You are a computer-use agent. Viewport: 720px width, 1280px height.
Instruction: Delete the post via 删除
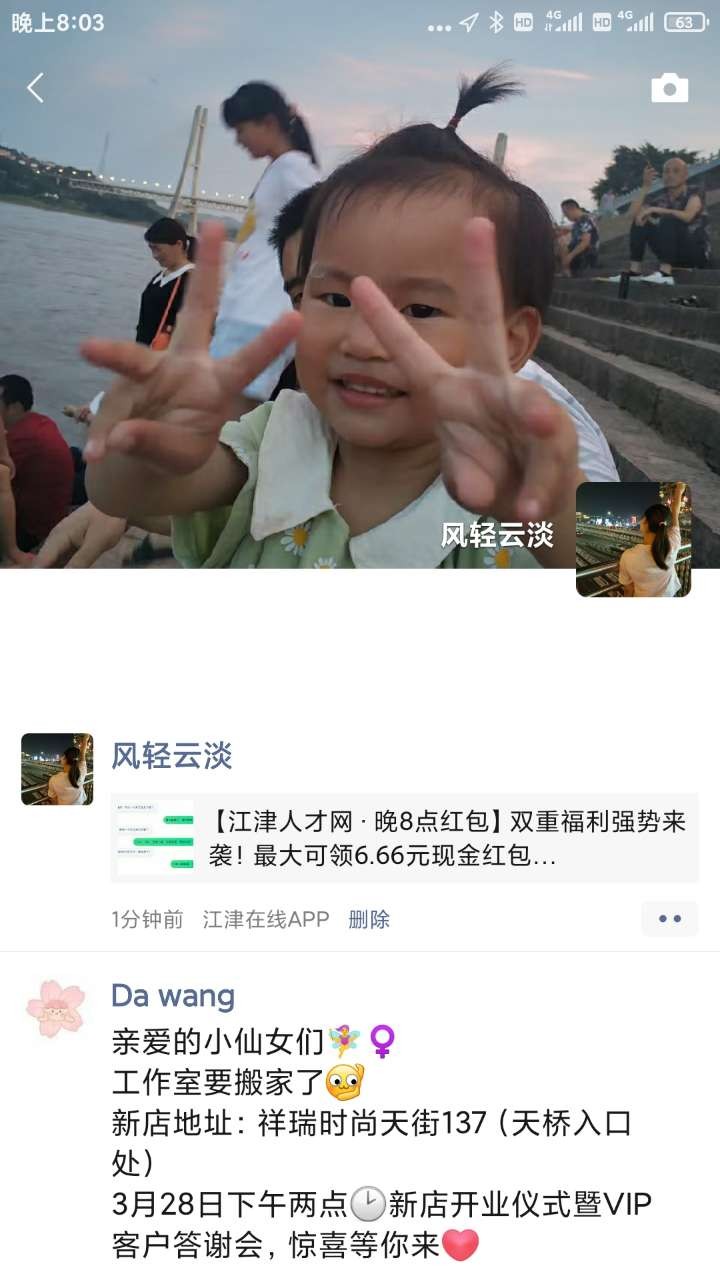pos(368,919)
